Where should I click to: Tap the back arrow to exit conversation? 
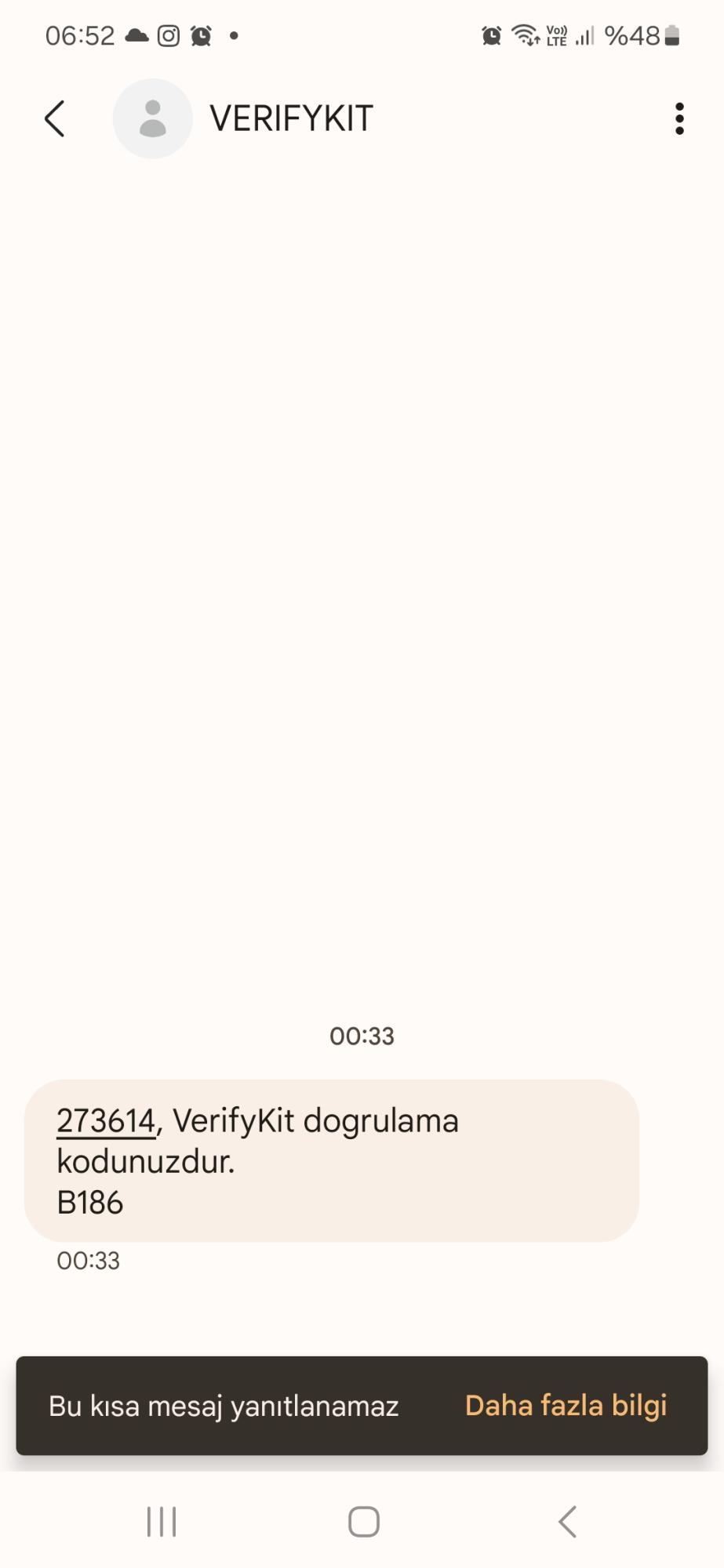(x=53, y=118)
